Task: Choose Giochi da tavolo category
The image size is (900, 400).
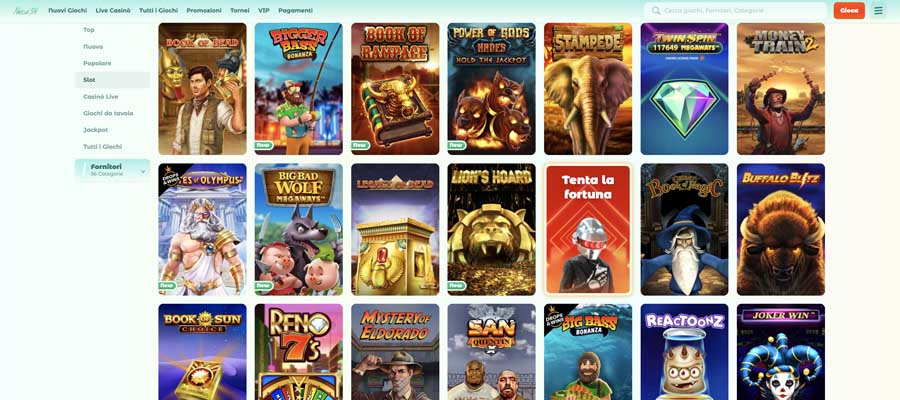Action: pos(108,113)
